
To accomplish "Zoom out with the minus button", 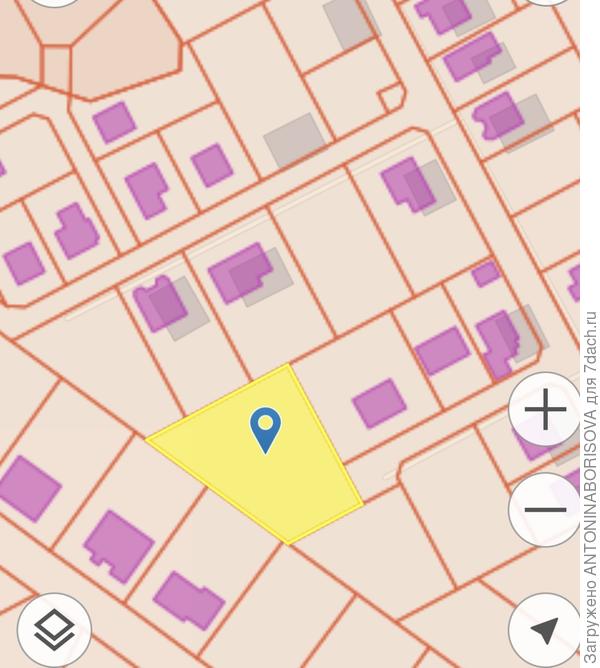I will (545, 509).
